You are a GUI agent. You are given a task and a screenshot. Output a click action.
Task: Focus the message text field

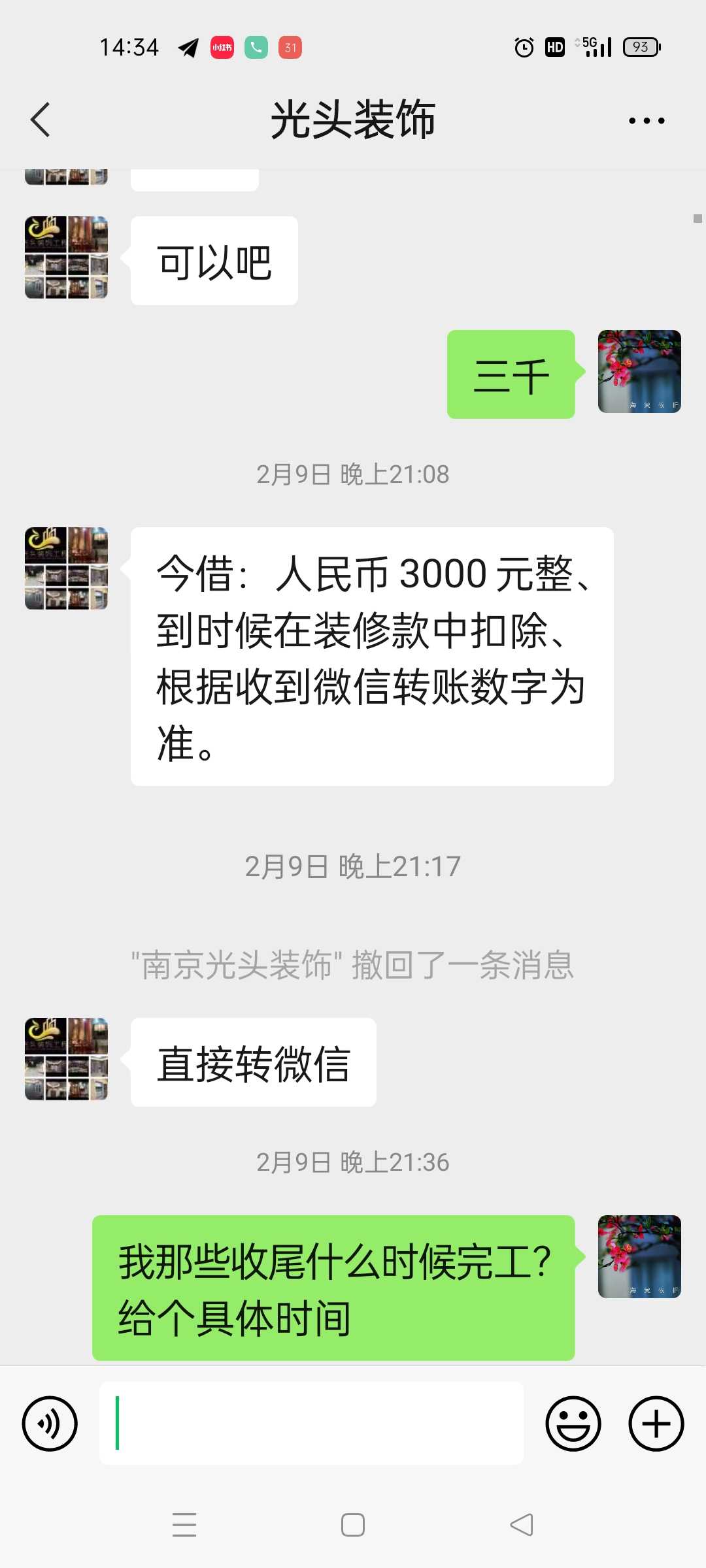[x=311, y=1423]
